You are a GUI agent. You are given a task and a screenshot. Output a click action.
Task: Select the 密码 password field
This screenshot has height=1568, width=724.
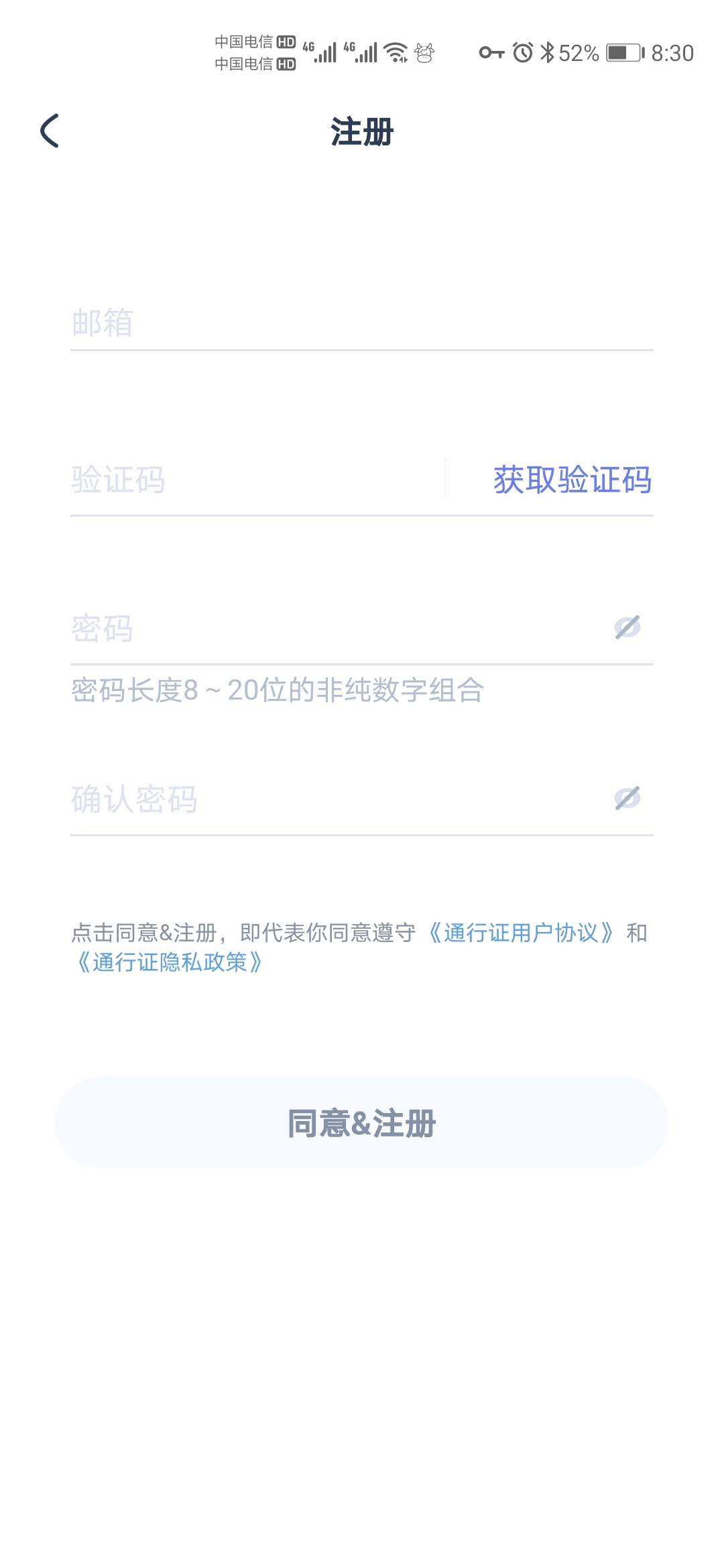[335, 629]
